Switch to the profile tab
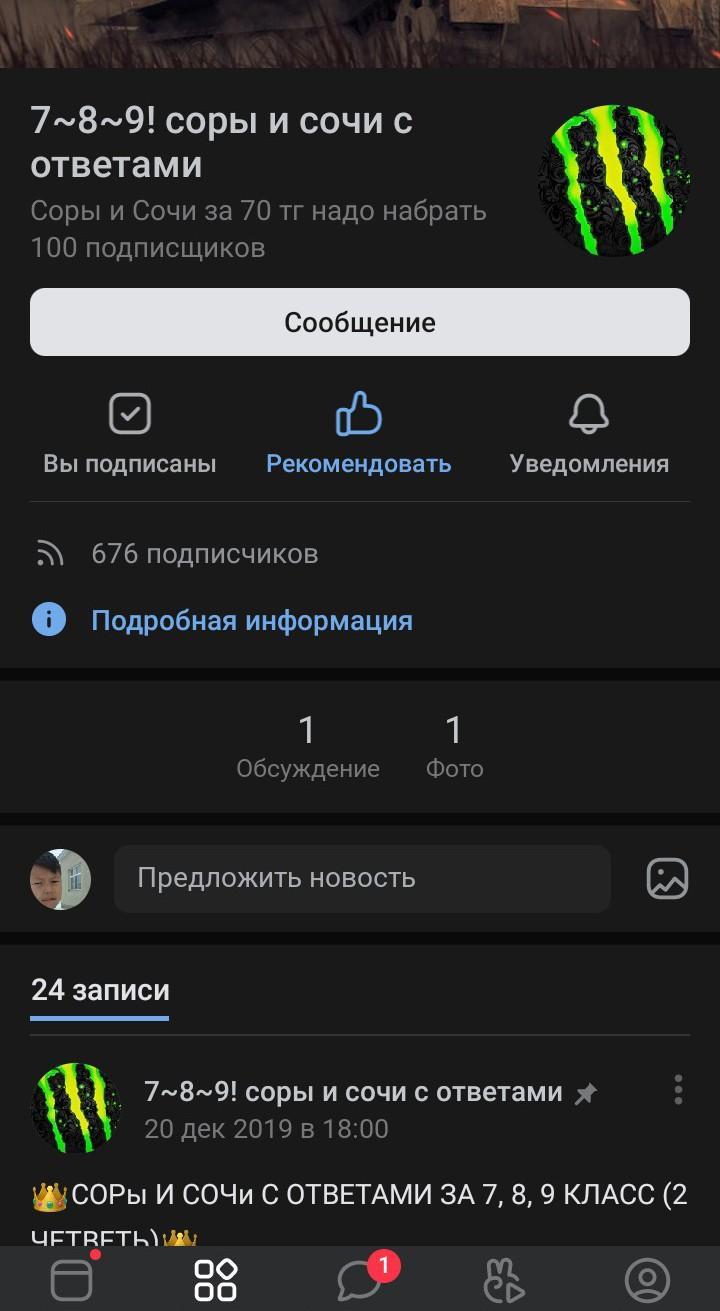The height and width of the screenshot is (1311, 720). point(647,1279)
